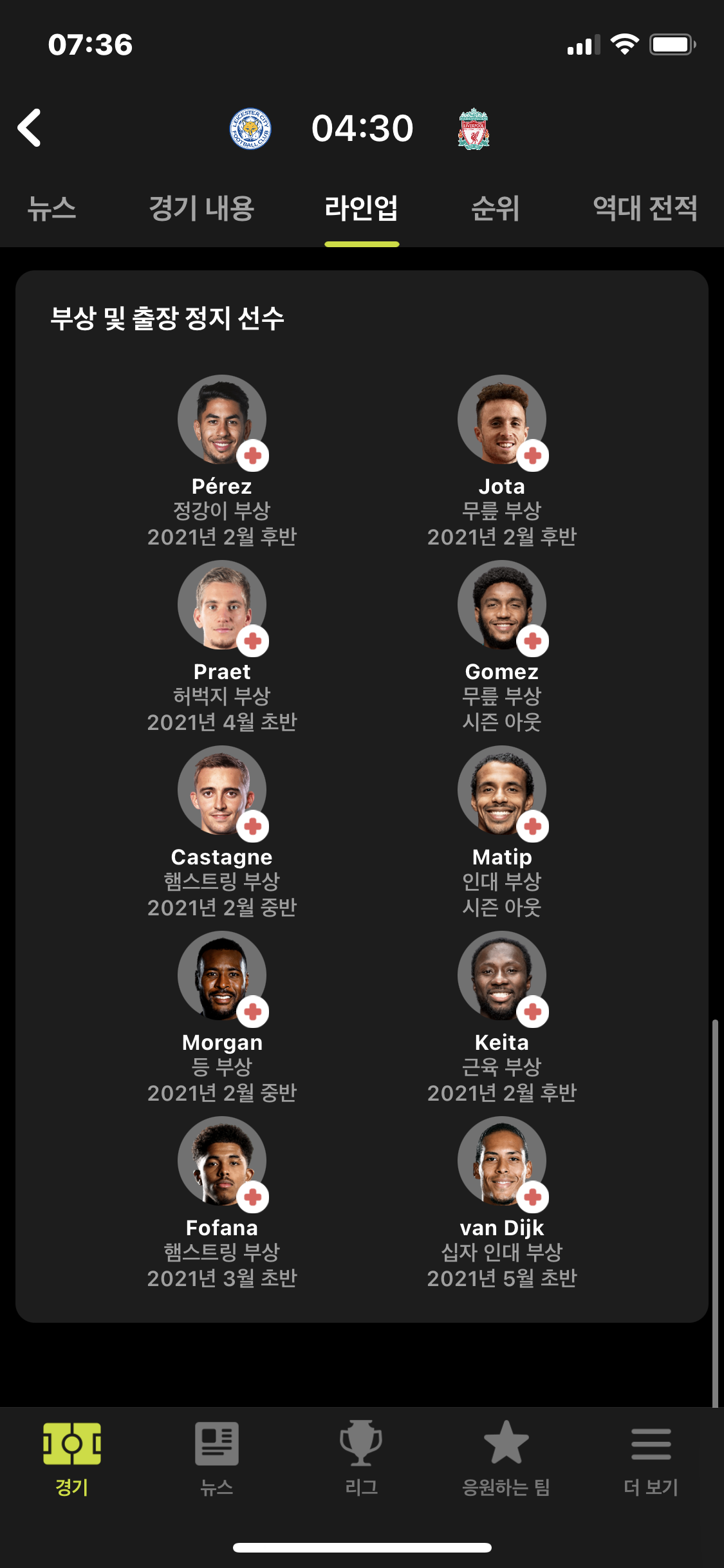Go back using the top-left arrow
The image size is (724, 1568).
pos(30,127)
